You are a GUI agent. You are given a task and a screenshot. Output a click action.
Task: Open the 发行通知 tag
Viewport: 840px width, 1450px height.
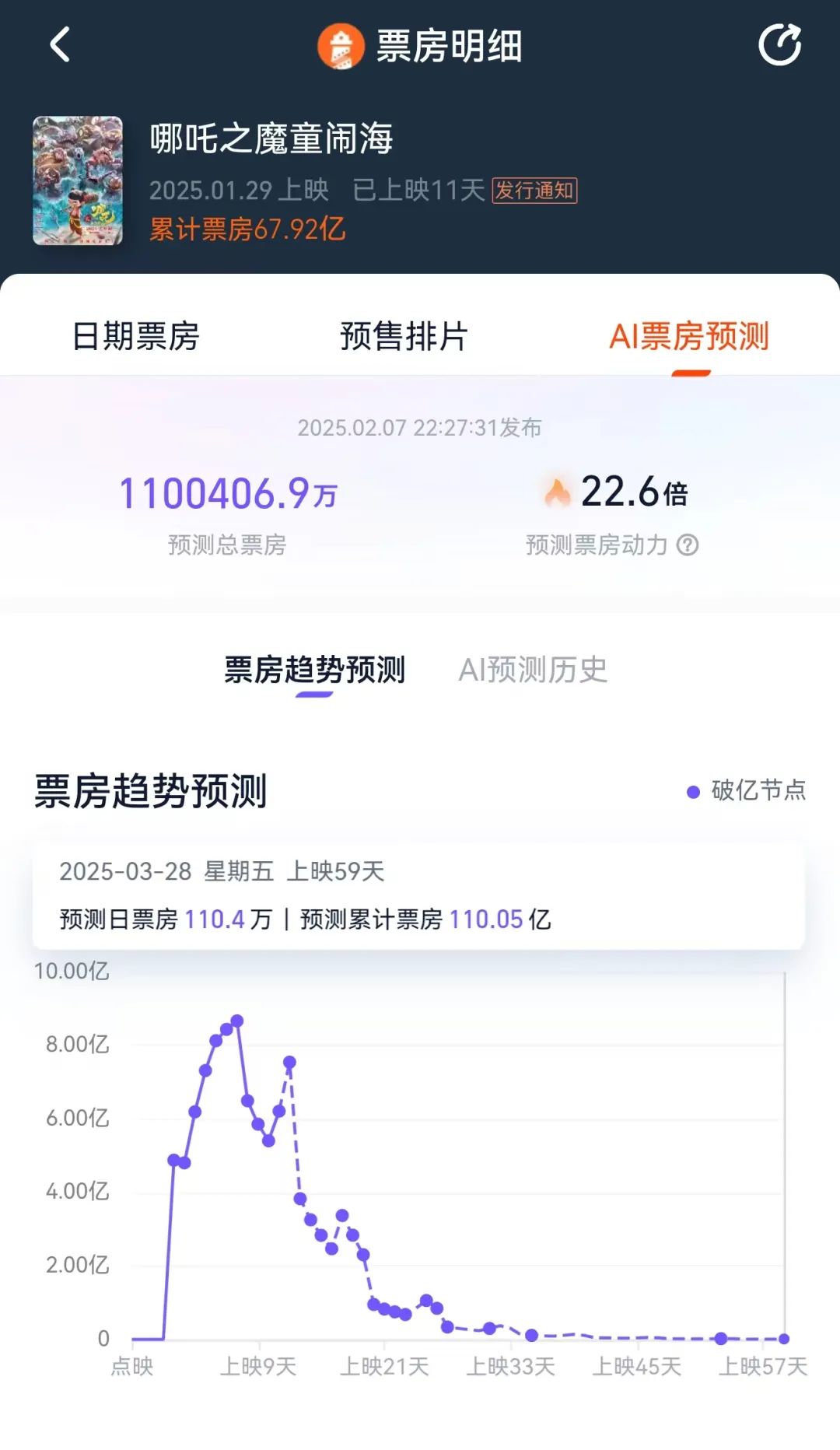click(x=534, y=191)
